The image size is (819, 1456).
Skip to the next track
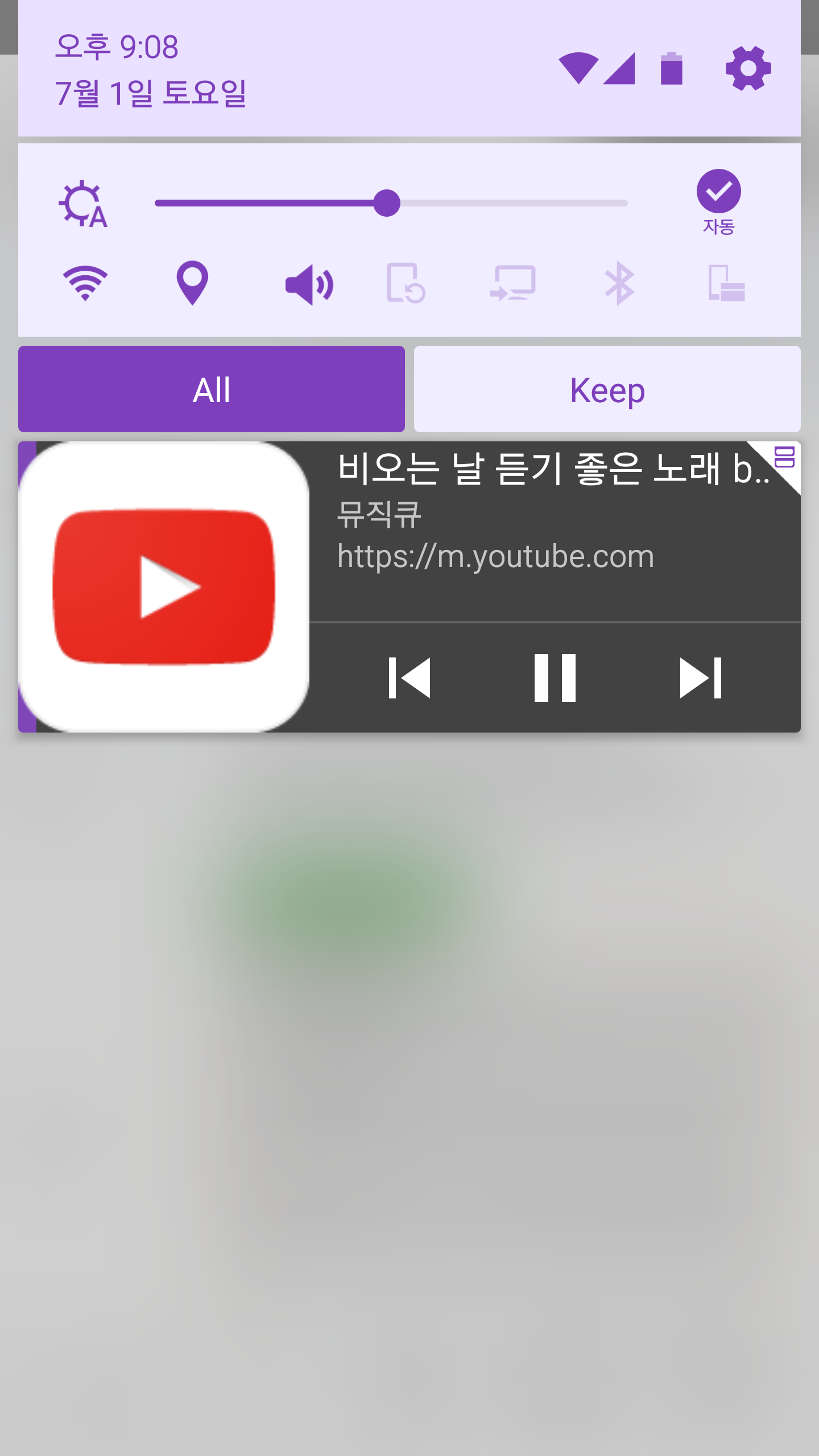[x=700, y=678]
